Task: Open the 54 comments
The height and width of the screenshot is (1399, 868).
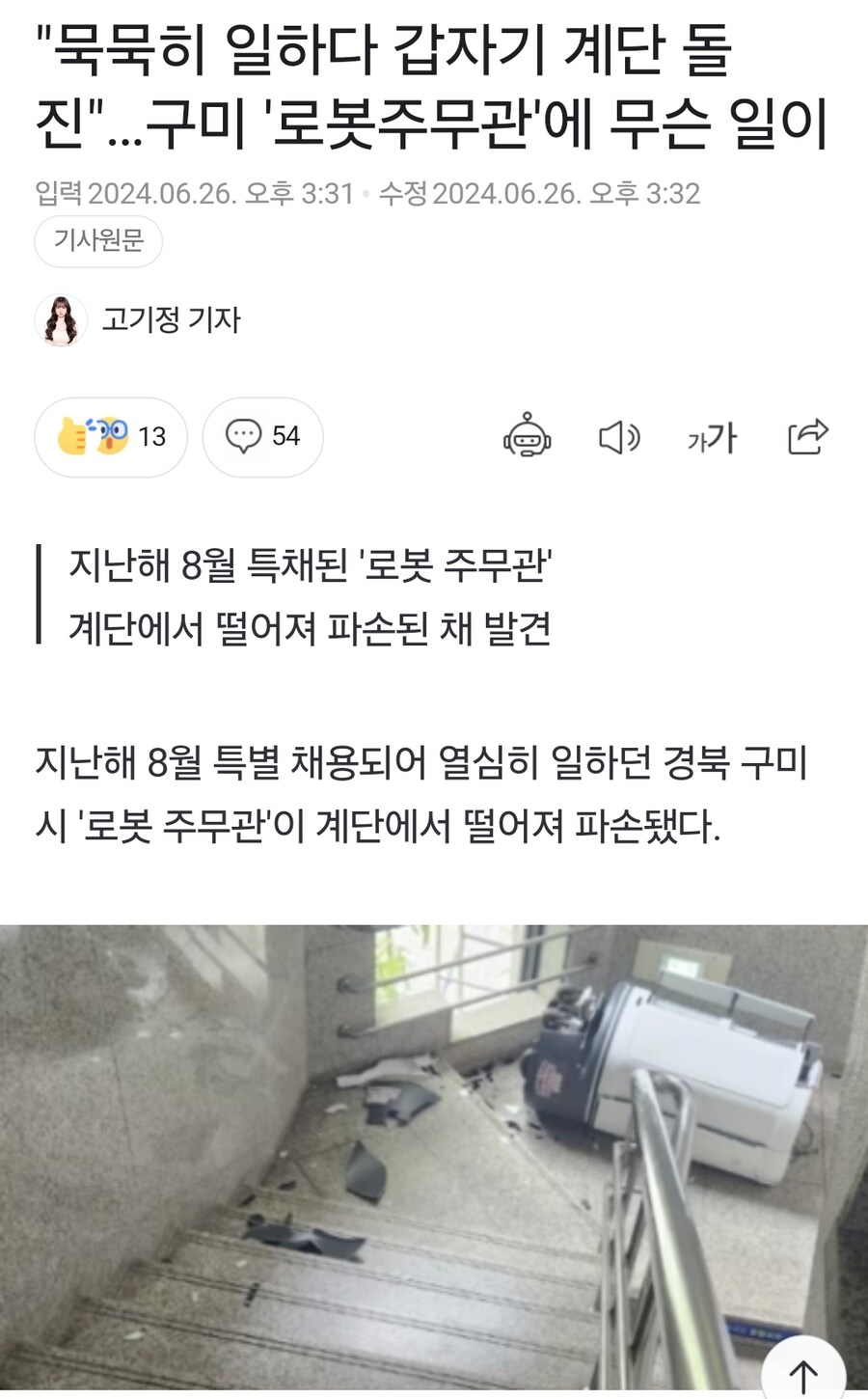Action: pyautogui.click(x=262, y=437)
